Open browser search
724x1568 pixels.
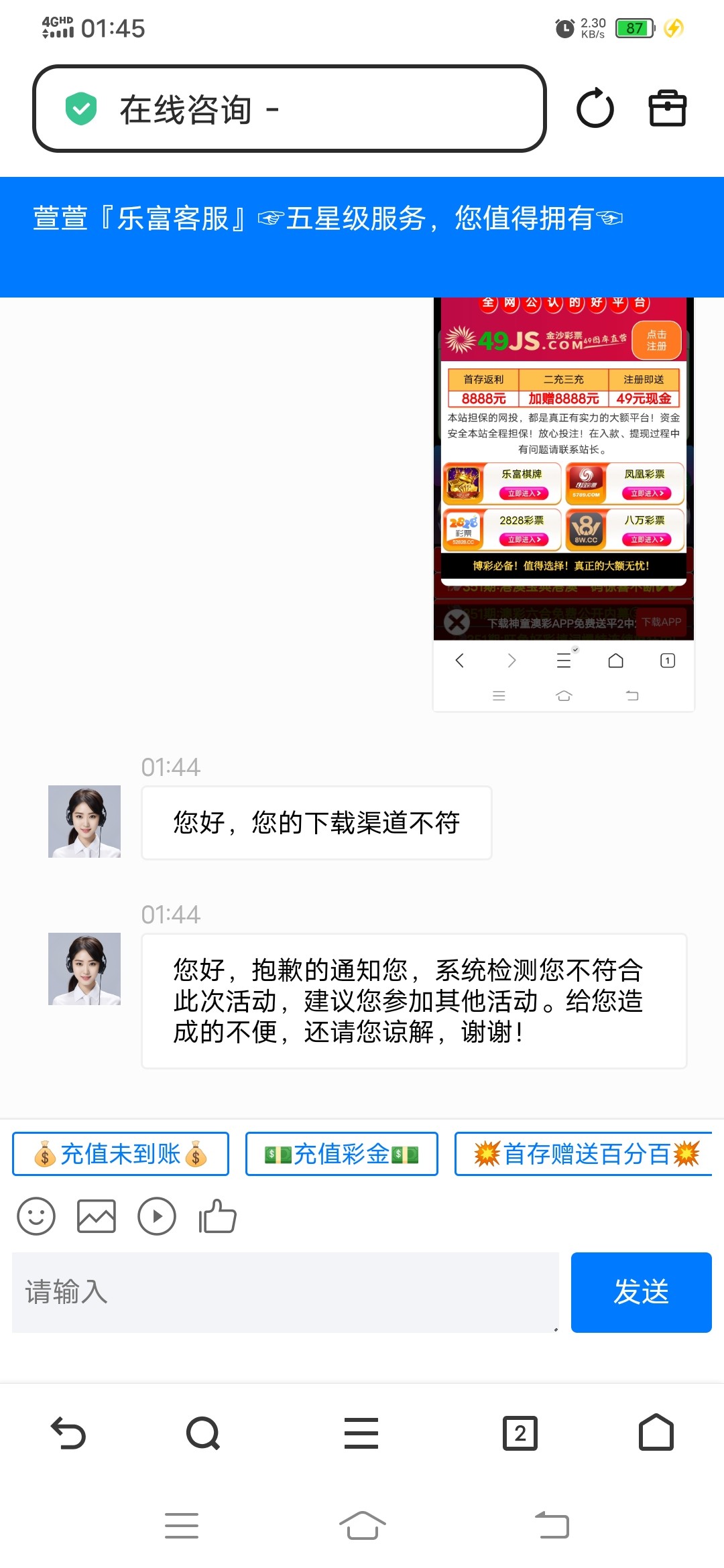point(203,1433)
